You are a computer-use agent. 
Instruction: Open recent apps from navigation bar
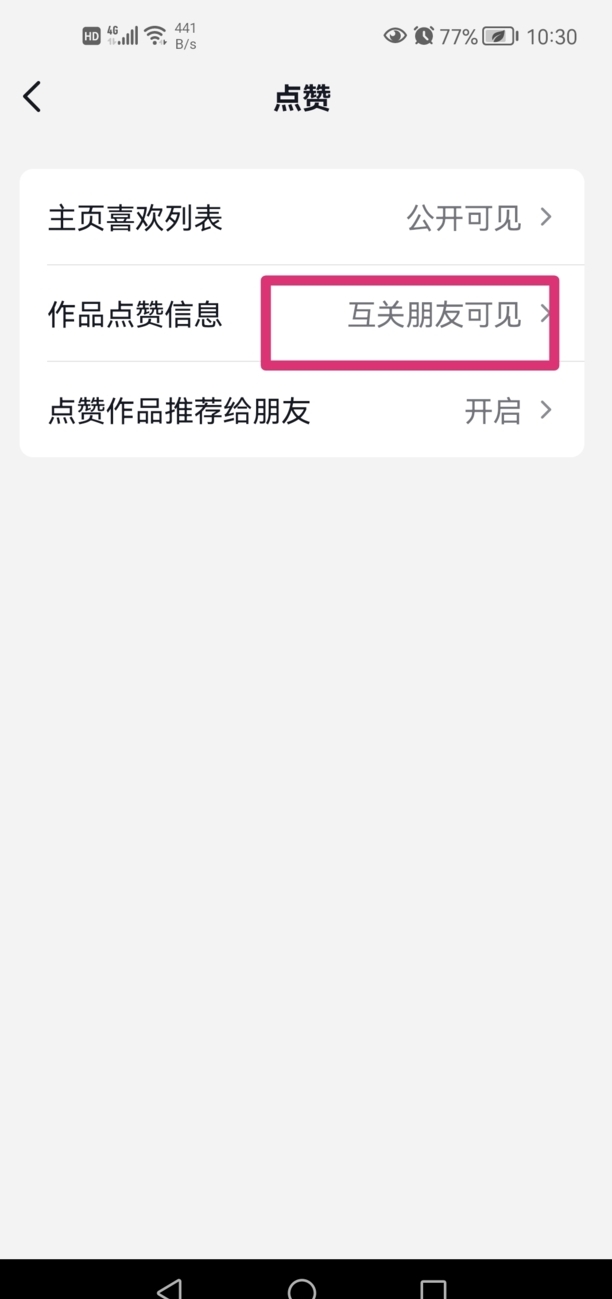pos(433,1288)
